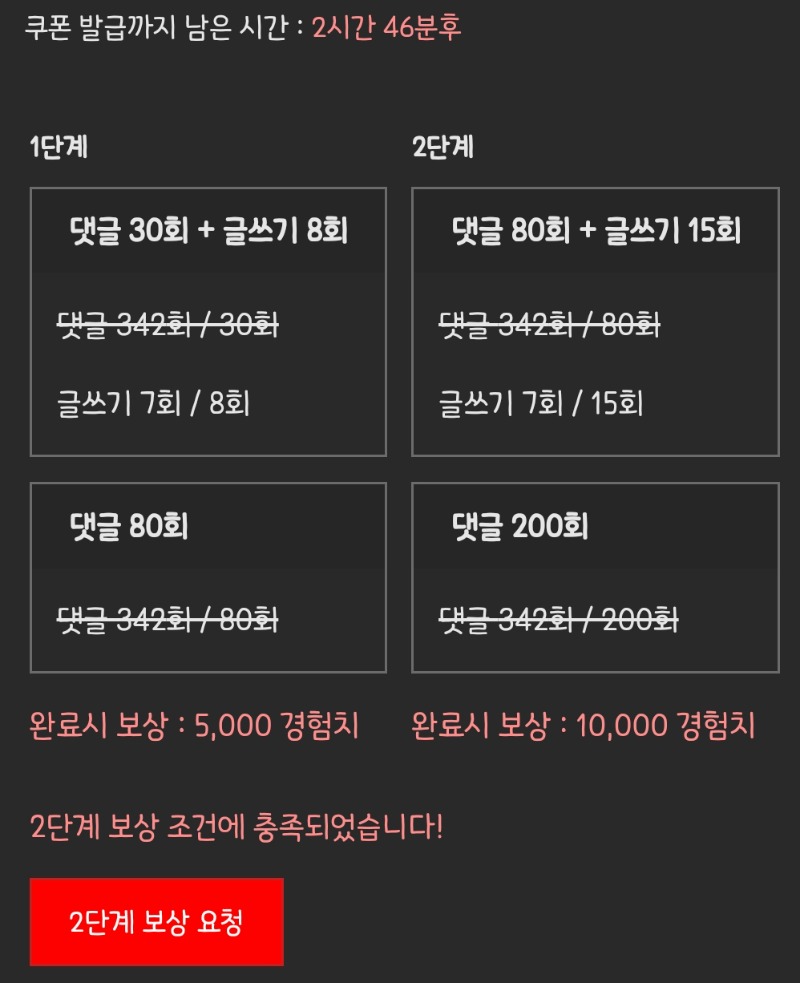Viewport: 800px width, 983px height.
Task: Select the 댓글 200회 mission panel
Action: (596, 578)
